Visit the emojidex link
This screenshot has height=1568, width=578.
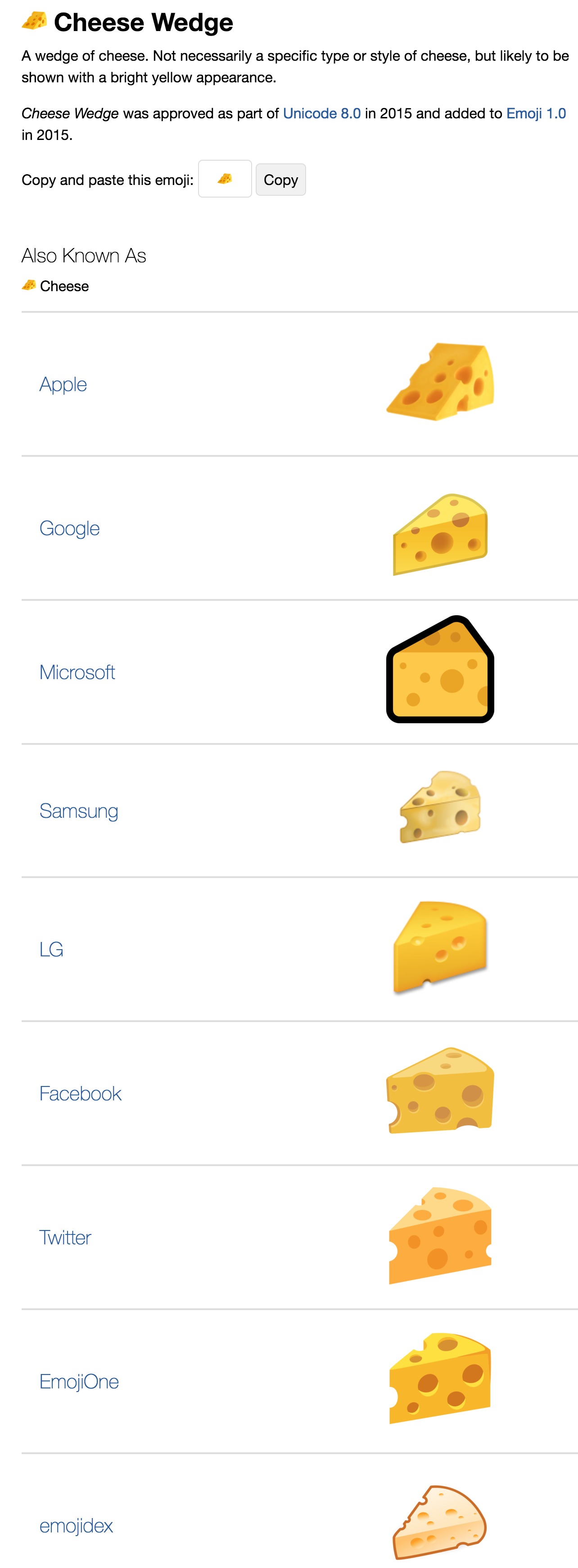(x=76, y=1526)
